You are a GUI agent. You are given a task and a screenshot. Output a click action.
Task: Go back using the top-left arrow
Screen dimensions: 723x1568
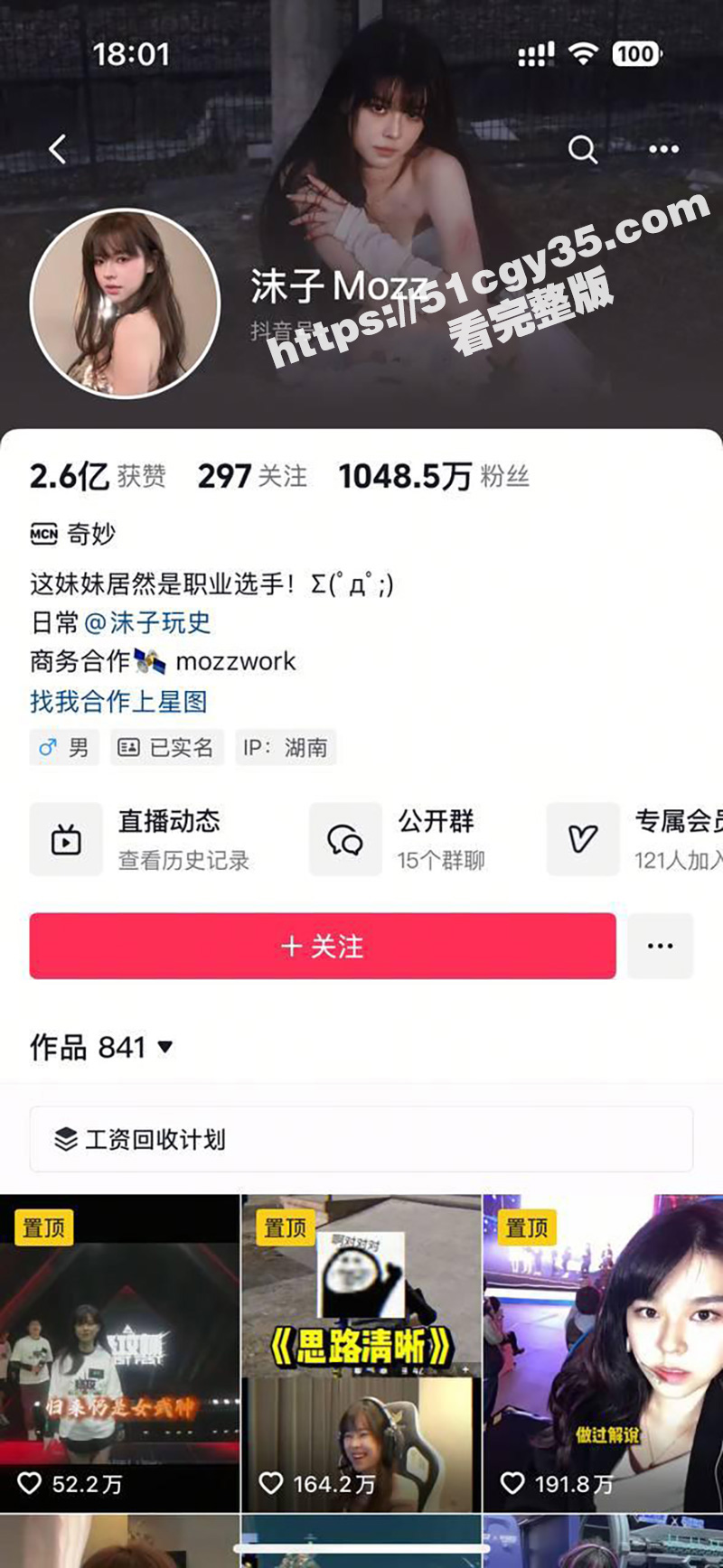[58, 149]
